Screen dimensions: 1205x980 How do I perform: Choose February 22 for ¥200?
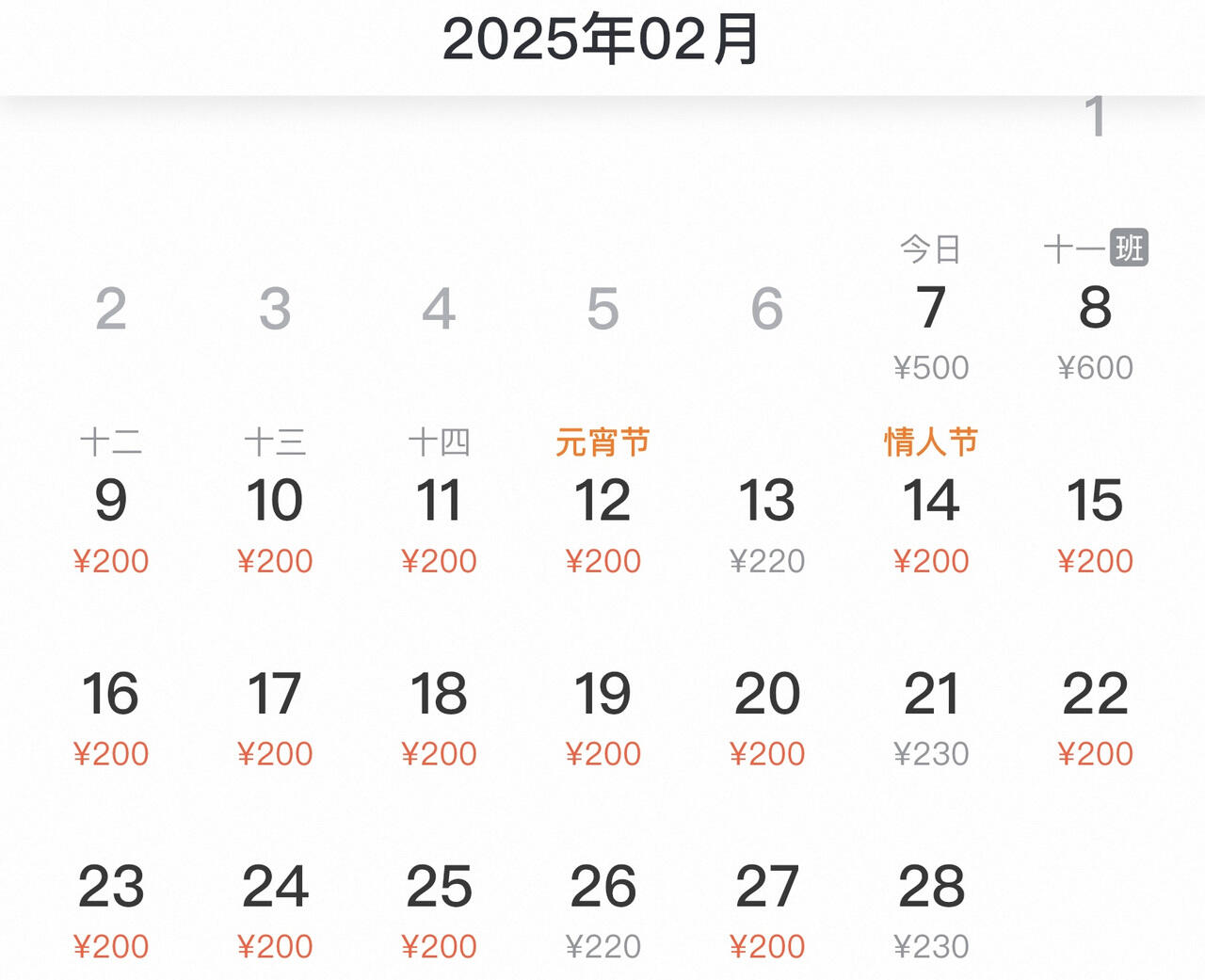tap(1095, 695)
